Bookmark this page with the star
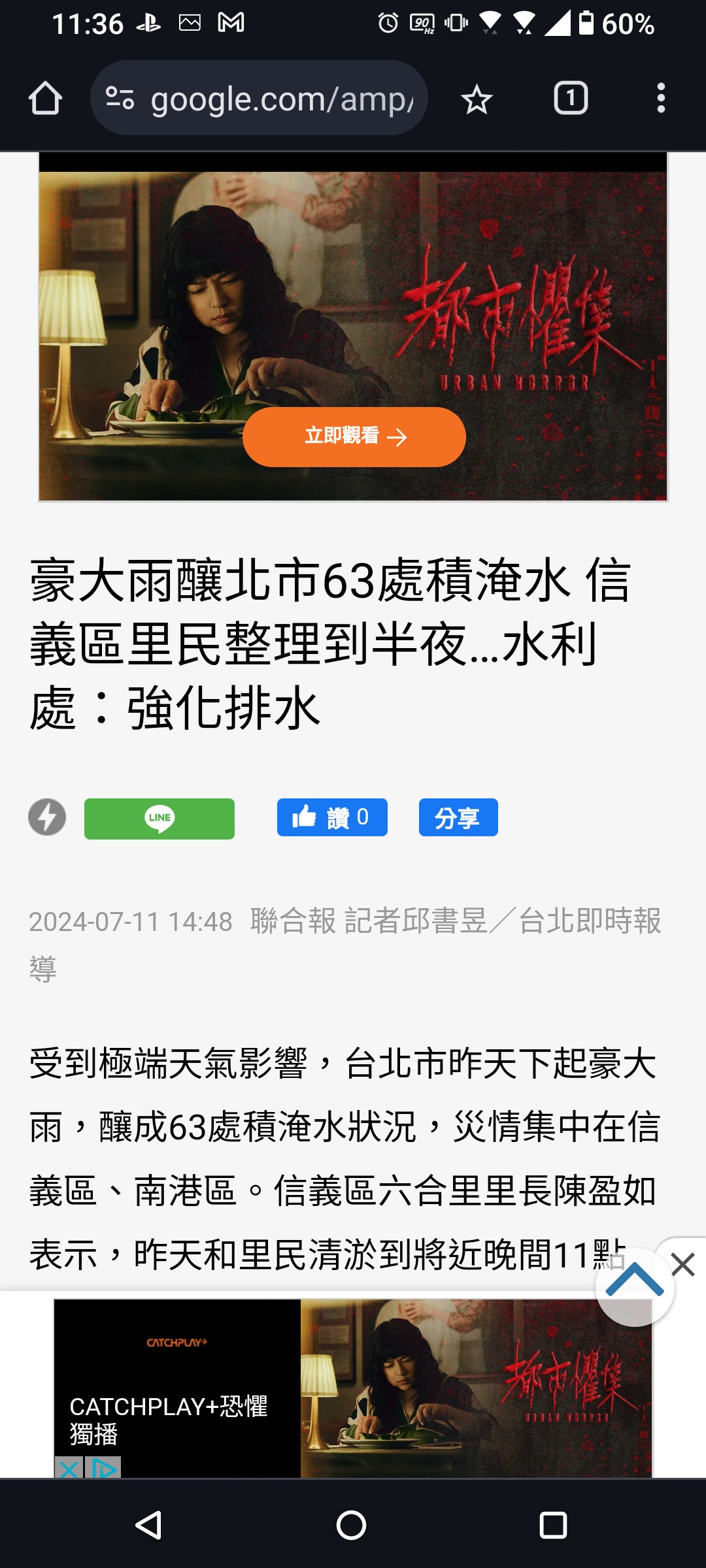 tap(476, 99)
